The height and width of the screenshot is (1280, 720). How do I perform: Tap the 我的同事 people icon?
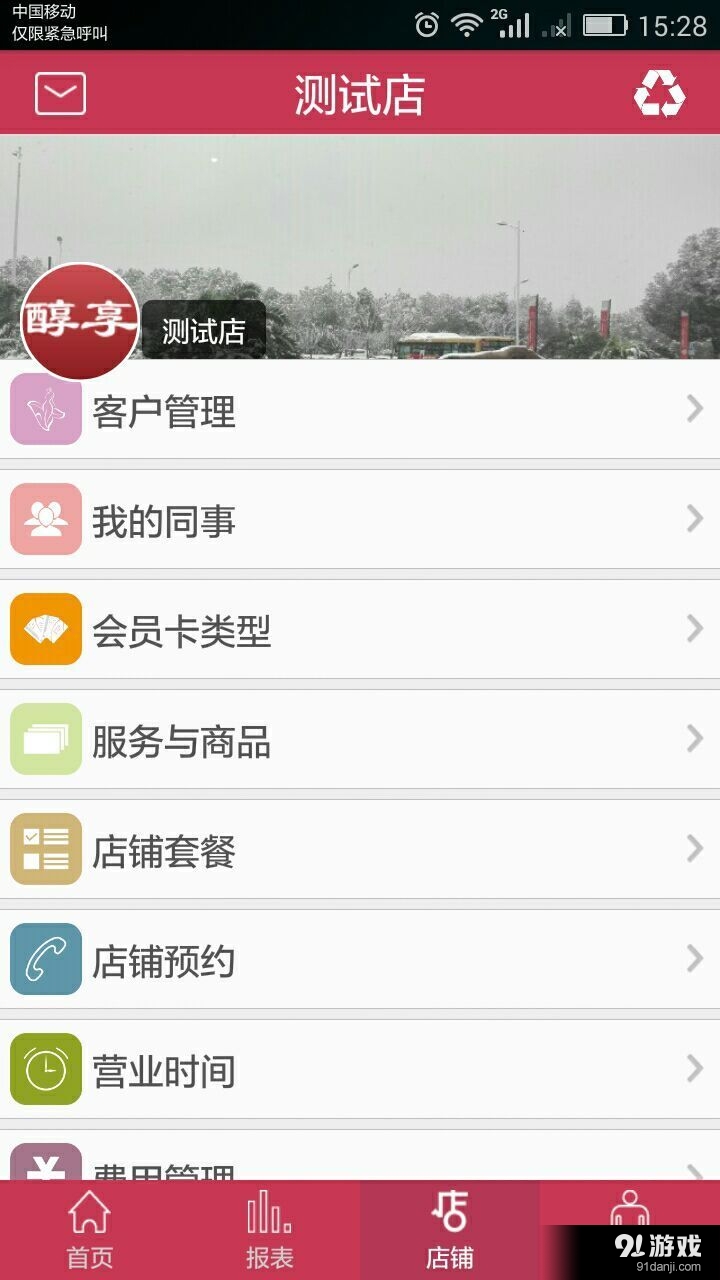pos(44,520)
